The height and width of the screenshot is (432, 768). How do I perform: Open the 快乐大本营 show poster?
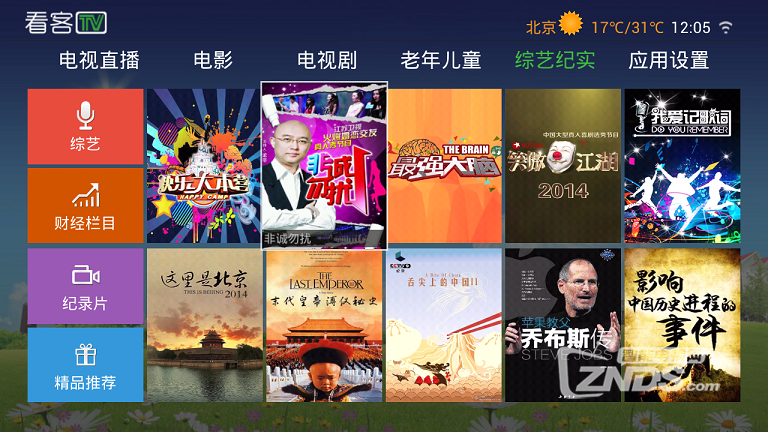[x=205, y=167]
